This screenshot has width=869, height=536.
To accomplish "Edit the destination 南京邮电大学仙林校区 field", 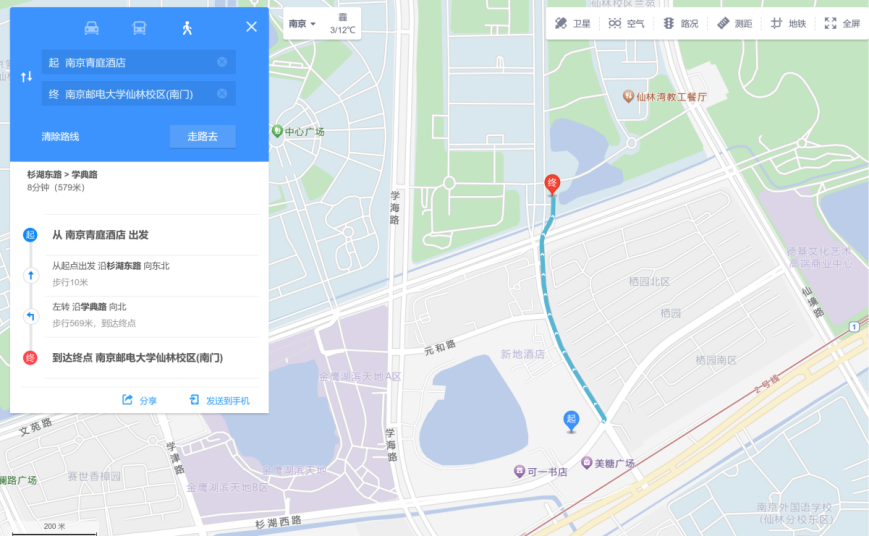I will click(x=135, y=94).
